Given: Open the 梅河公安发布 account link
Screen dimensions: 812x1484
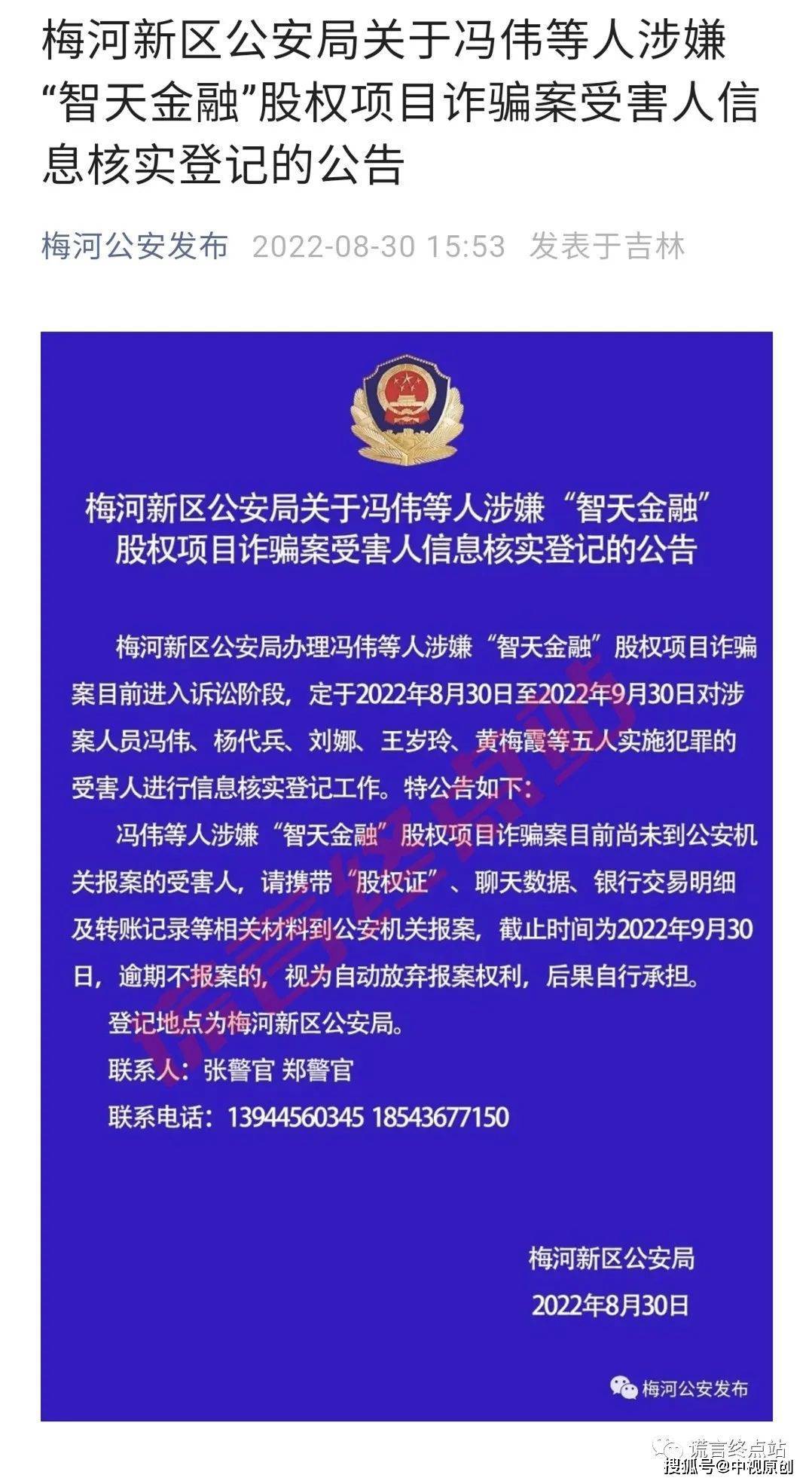Looking at the screenshot, I should pos(134,246).
